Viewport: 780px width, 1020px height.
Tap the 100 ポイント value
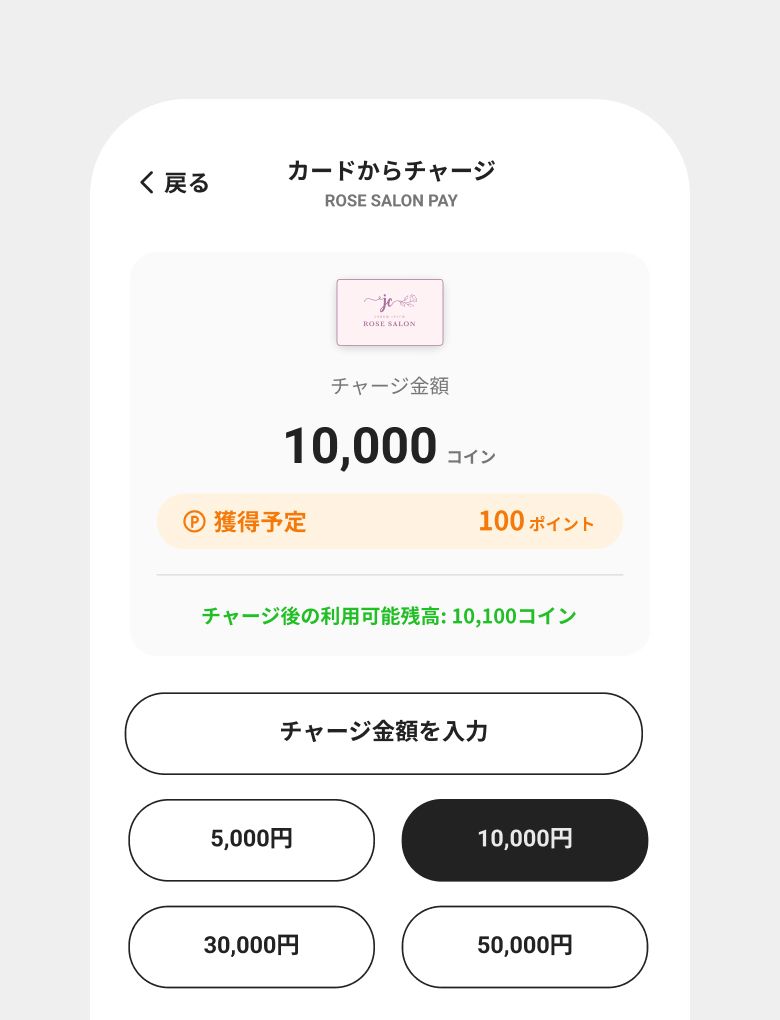tap(536, 521)
